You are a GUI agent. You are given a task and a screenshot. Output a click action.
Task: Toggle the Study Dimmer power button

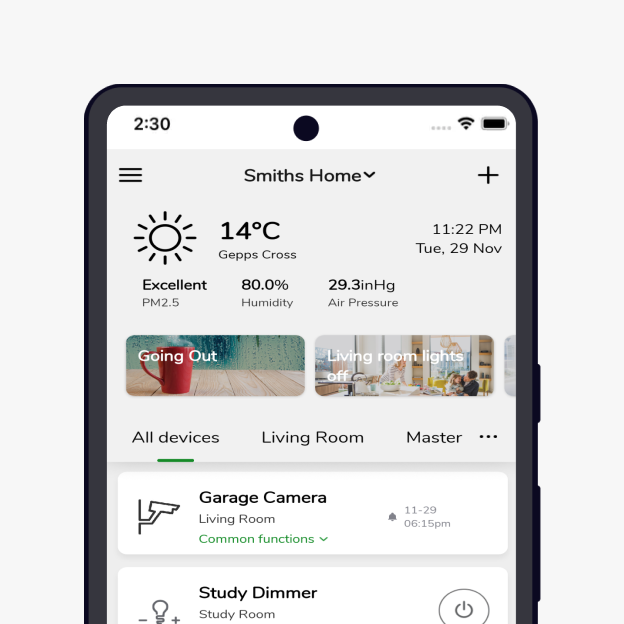tap(464, 608)
